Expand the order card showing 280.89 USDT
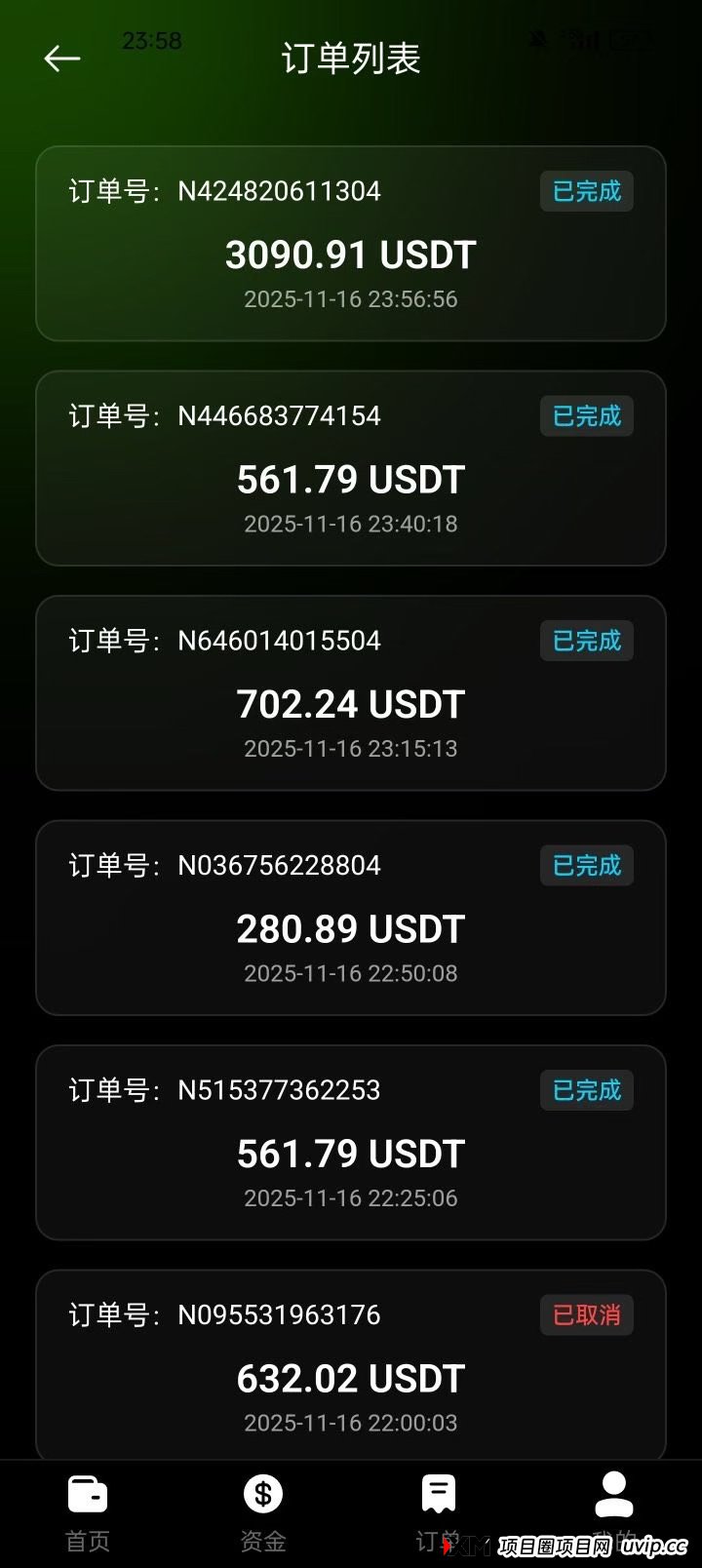 pyautogui.click(x=351, y=918)
